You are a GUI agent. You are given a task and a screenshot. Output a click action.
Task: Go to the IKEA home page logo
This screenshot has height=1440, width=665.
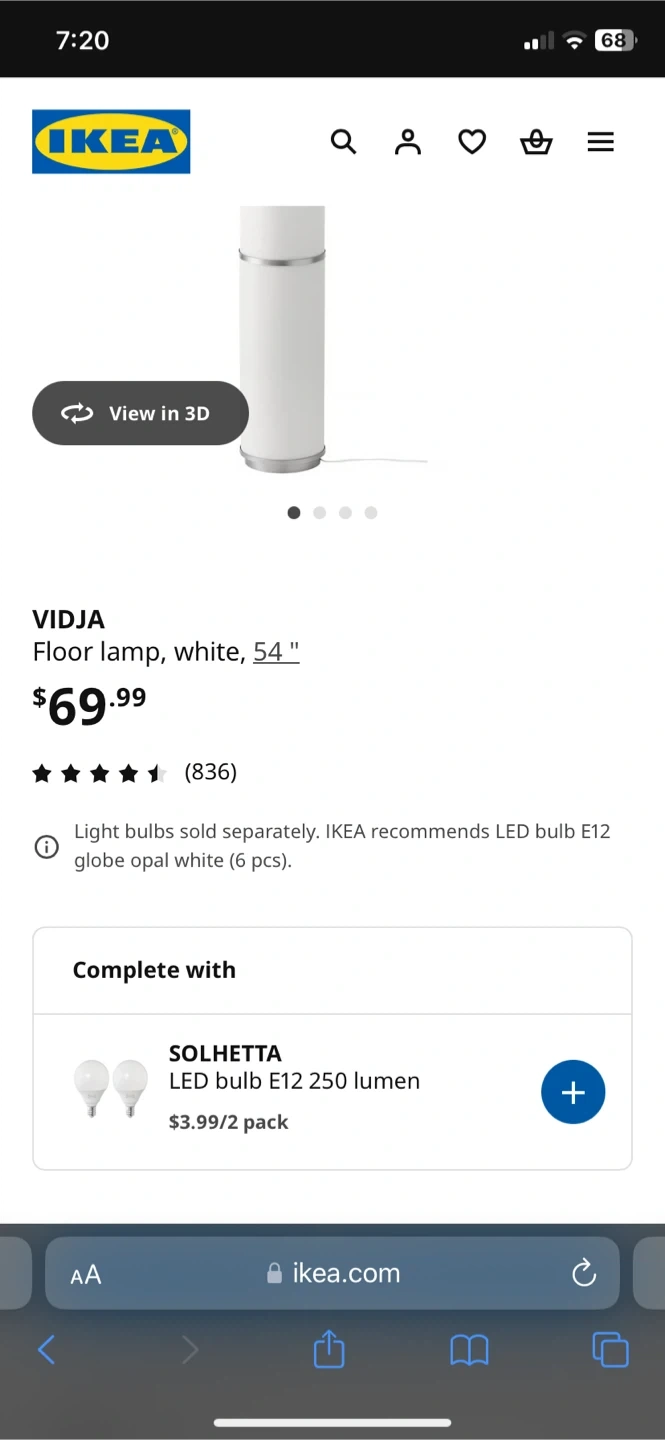point(111,141)
